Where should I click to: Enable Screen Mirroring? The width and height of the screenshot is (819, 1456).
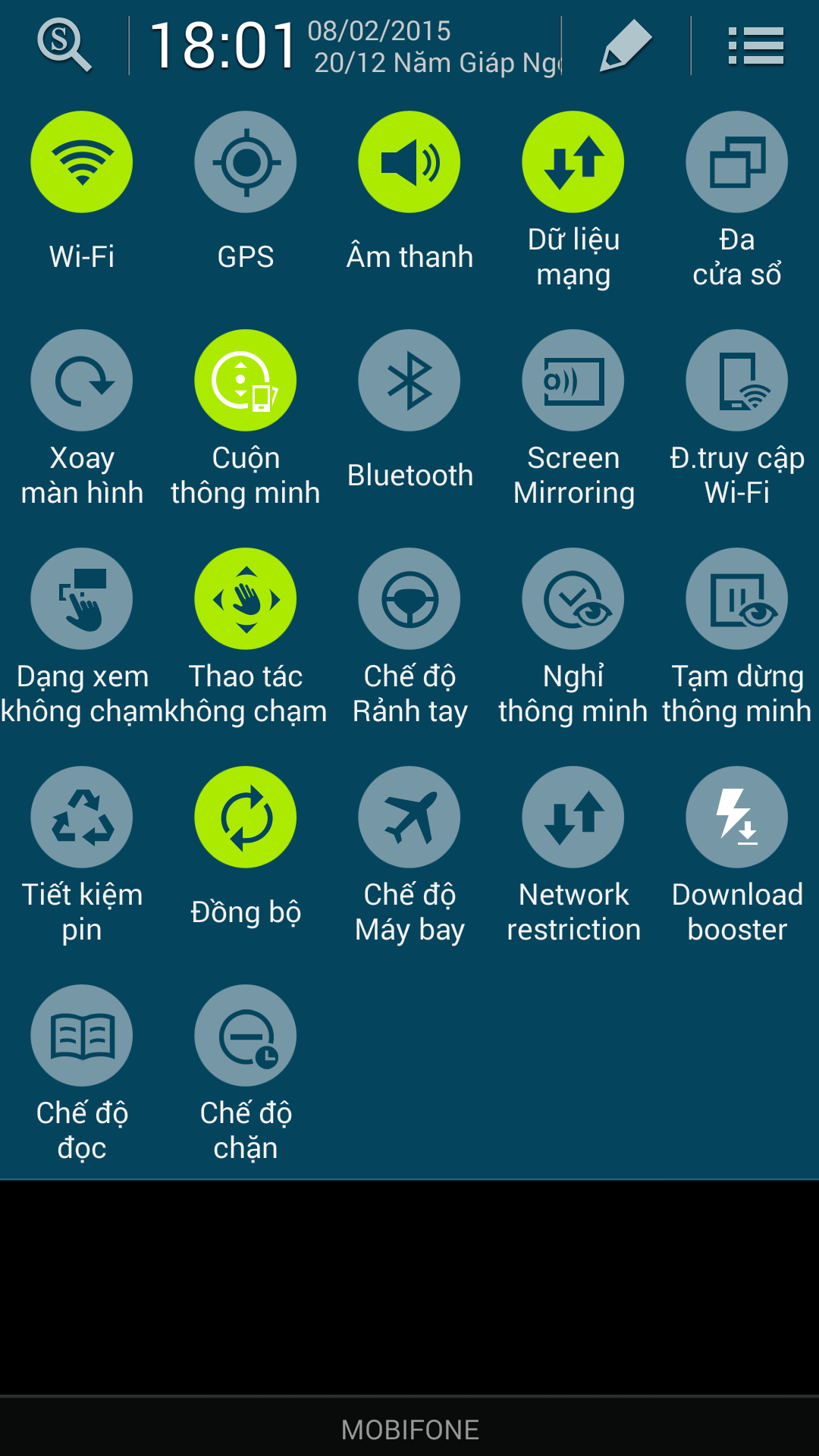coord(573,380)
